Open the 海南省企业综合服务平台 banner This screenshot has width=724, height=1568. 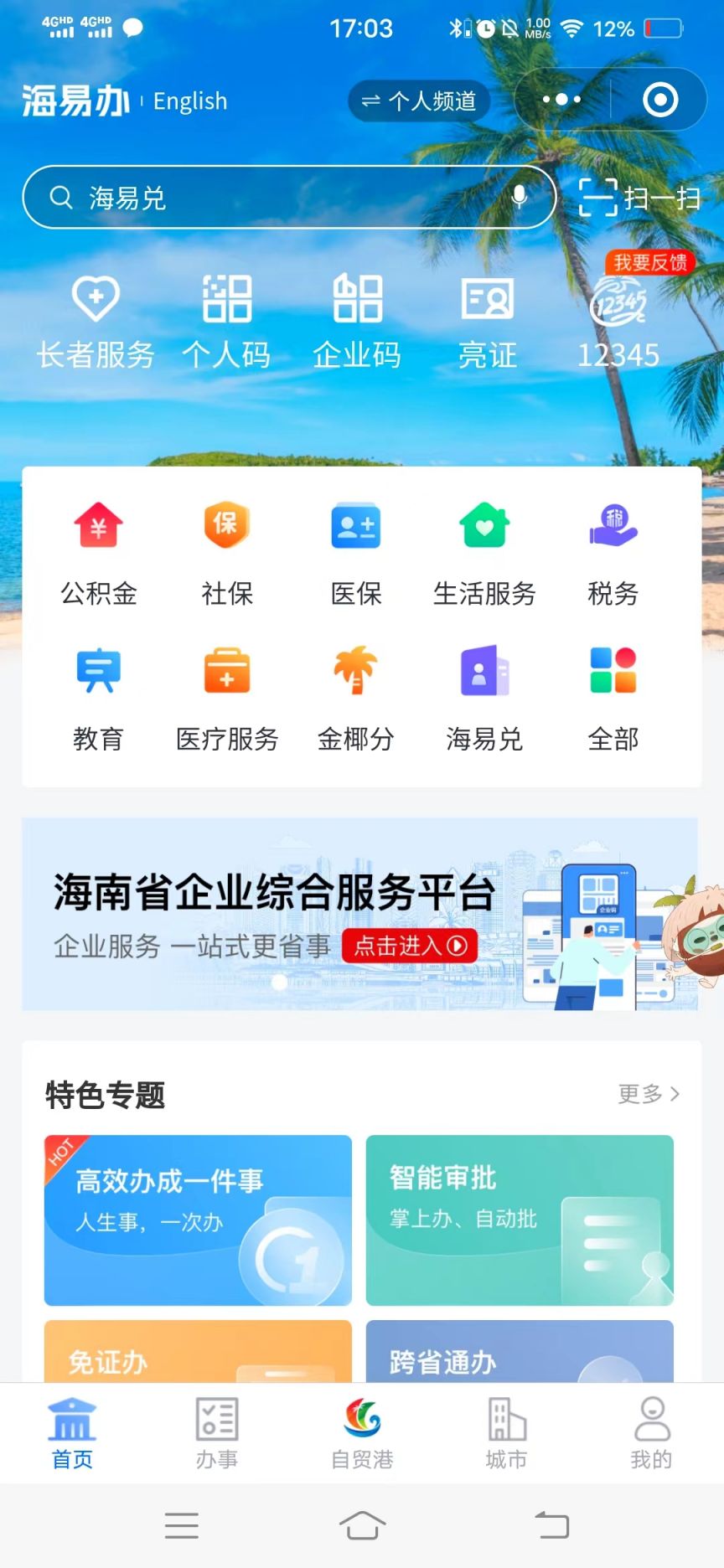(360, 913)
